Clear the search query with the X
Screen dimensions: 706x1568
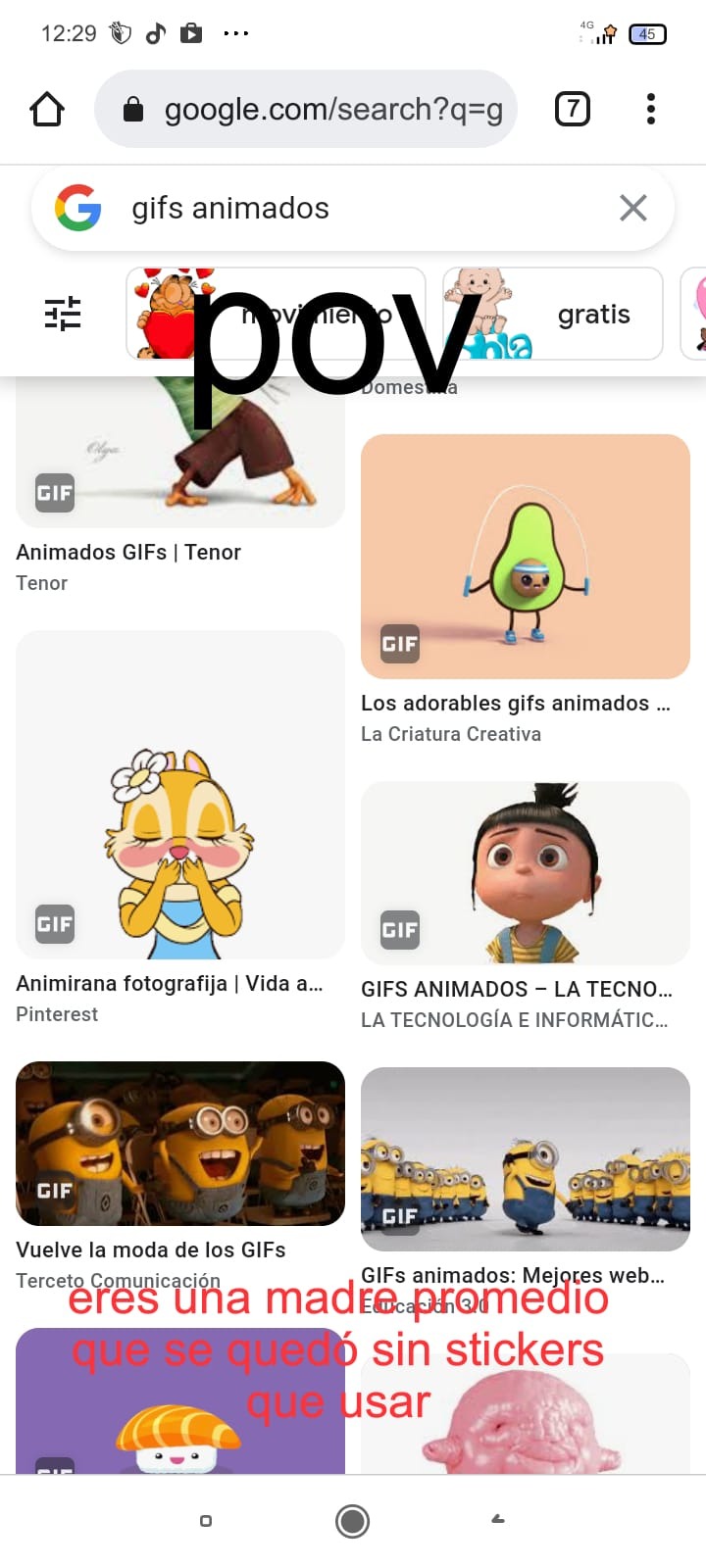(633, 208)
